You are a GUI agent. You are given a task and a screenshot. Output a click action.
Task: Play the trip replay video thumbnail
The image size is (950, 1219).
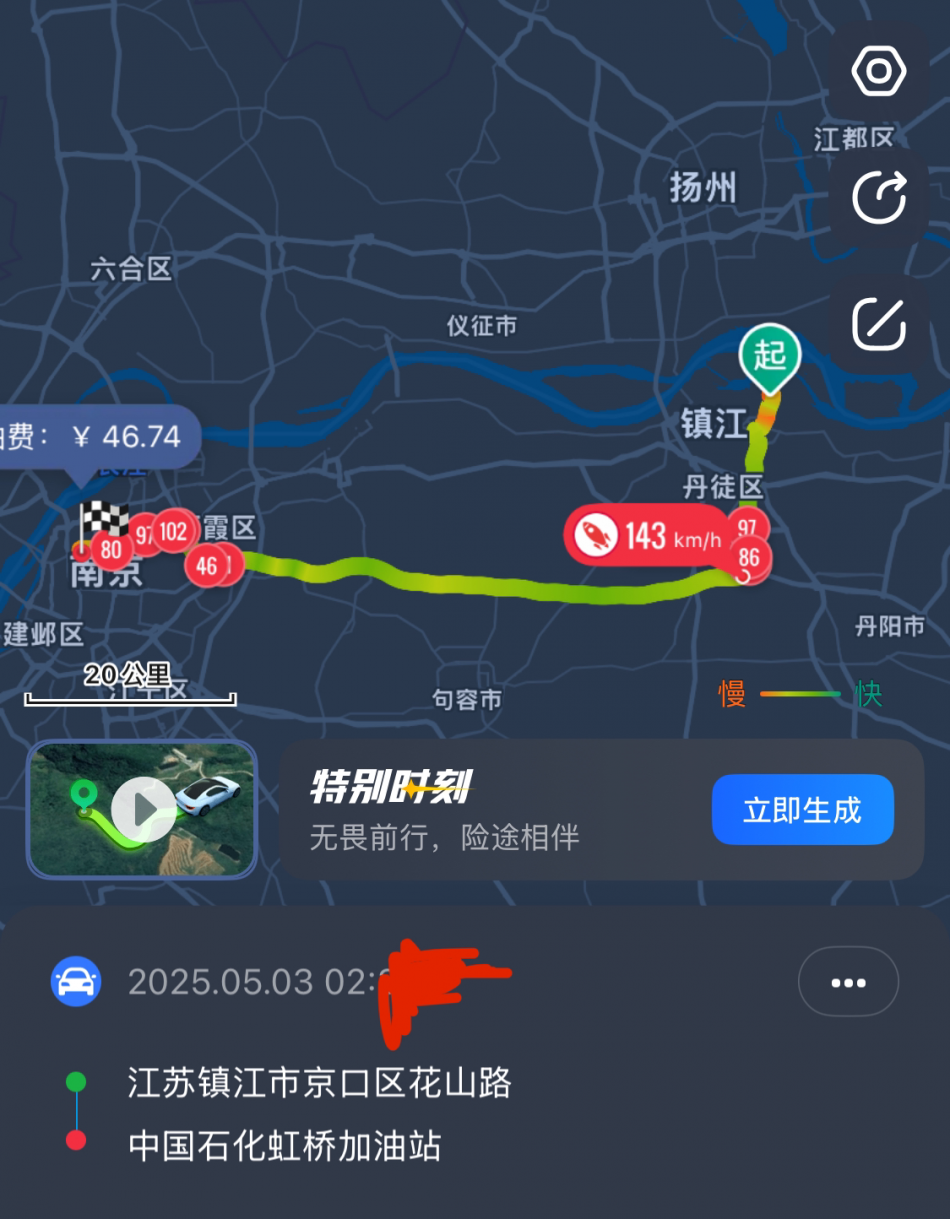point(142,809)
